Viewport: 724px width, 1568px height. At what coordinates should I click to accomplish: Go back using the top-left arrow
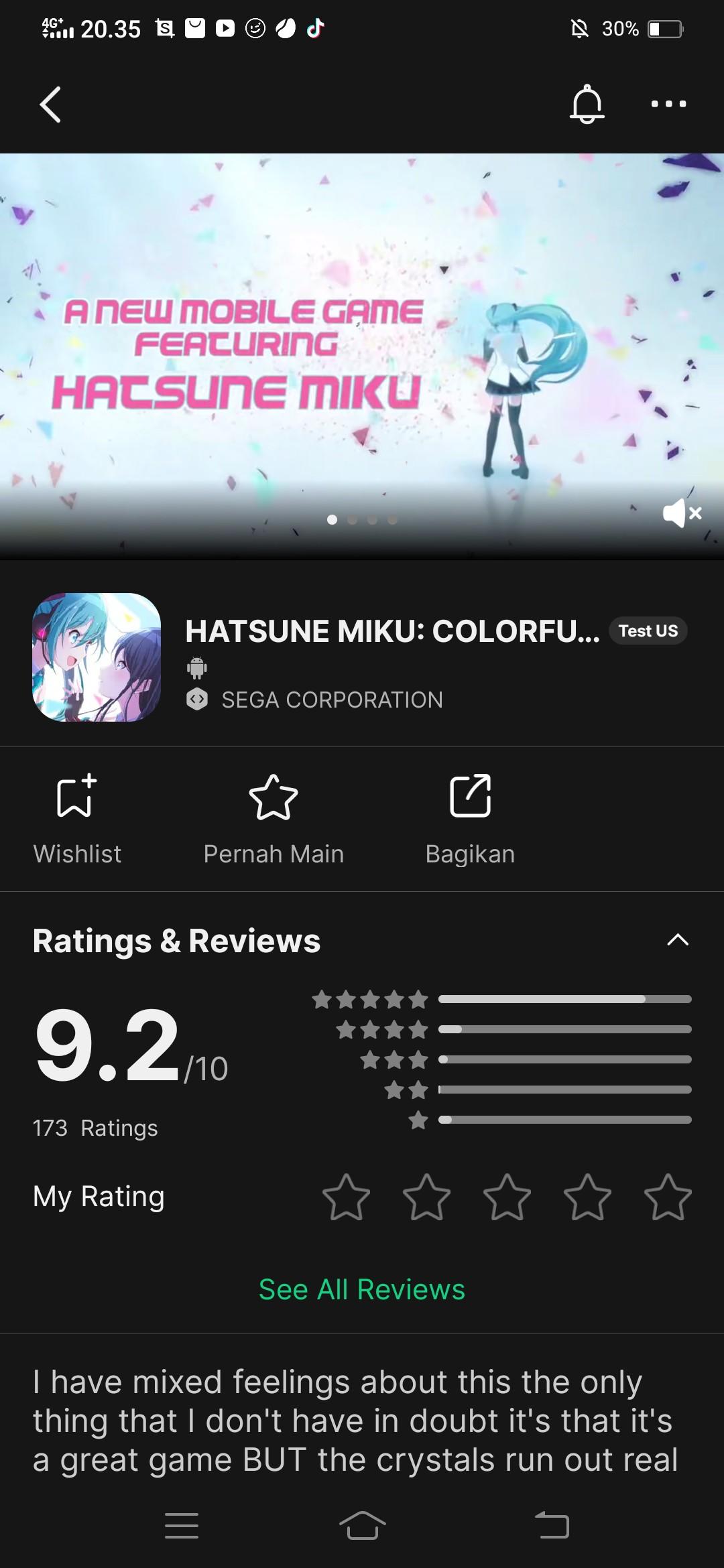[x=50, y=105]
